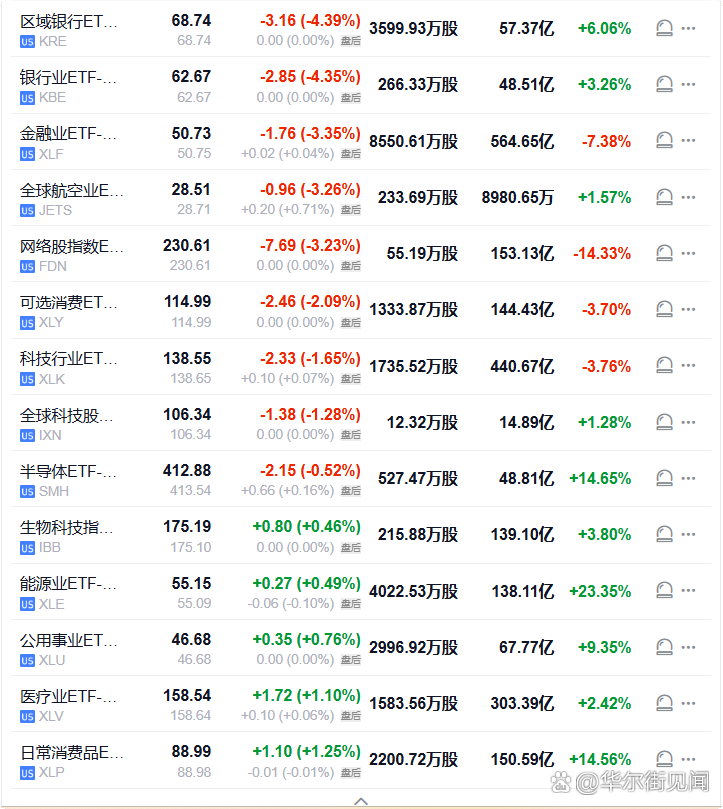Viewport: 723px width, 809px height.
Task: Set a price alert bell for KRE
Action: coord(664,28)
